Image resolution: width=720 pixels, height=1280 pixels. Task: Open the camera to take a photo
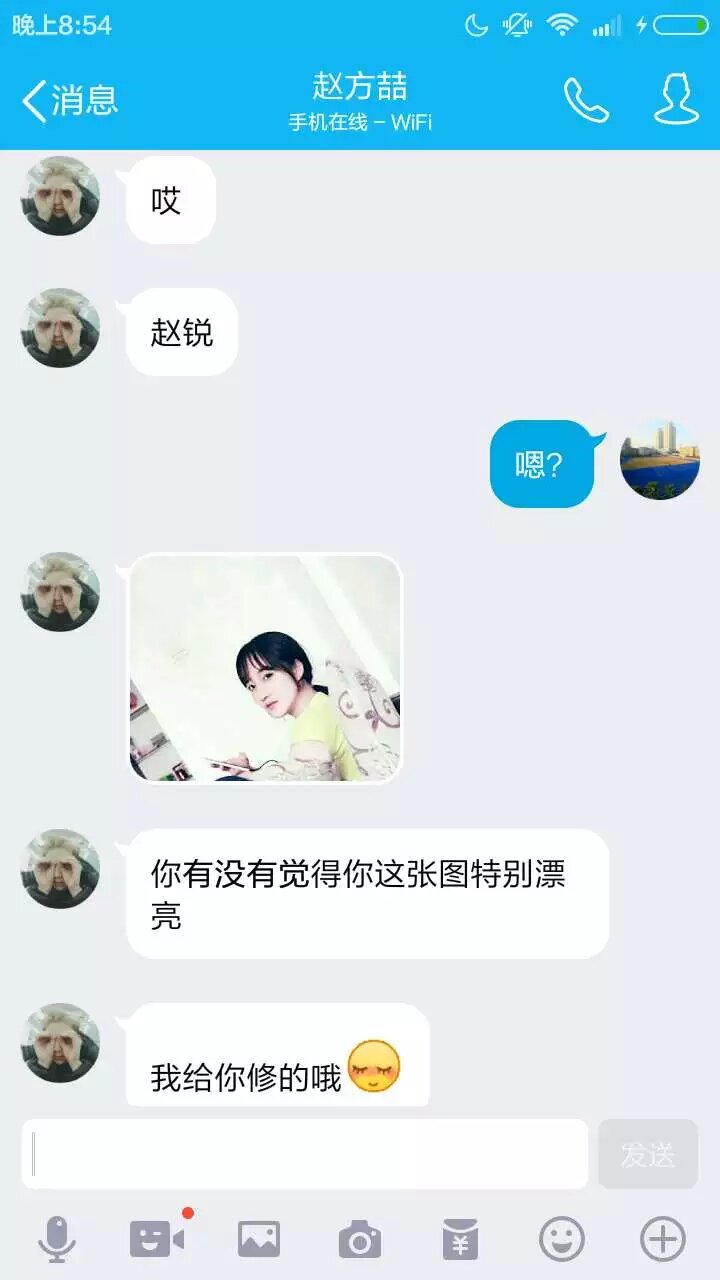[x=360, y=1240]
